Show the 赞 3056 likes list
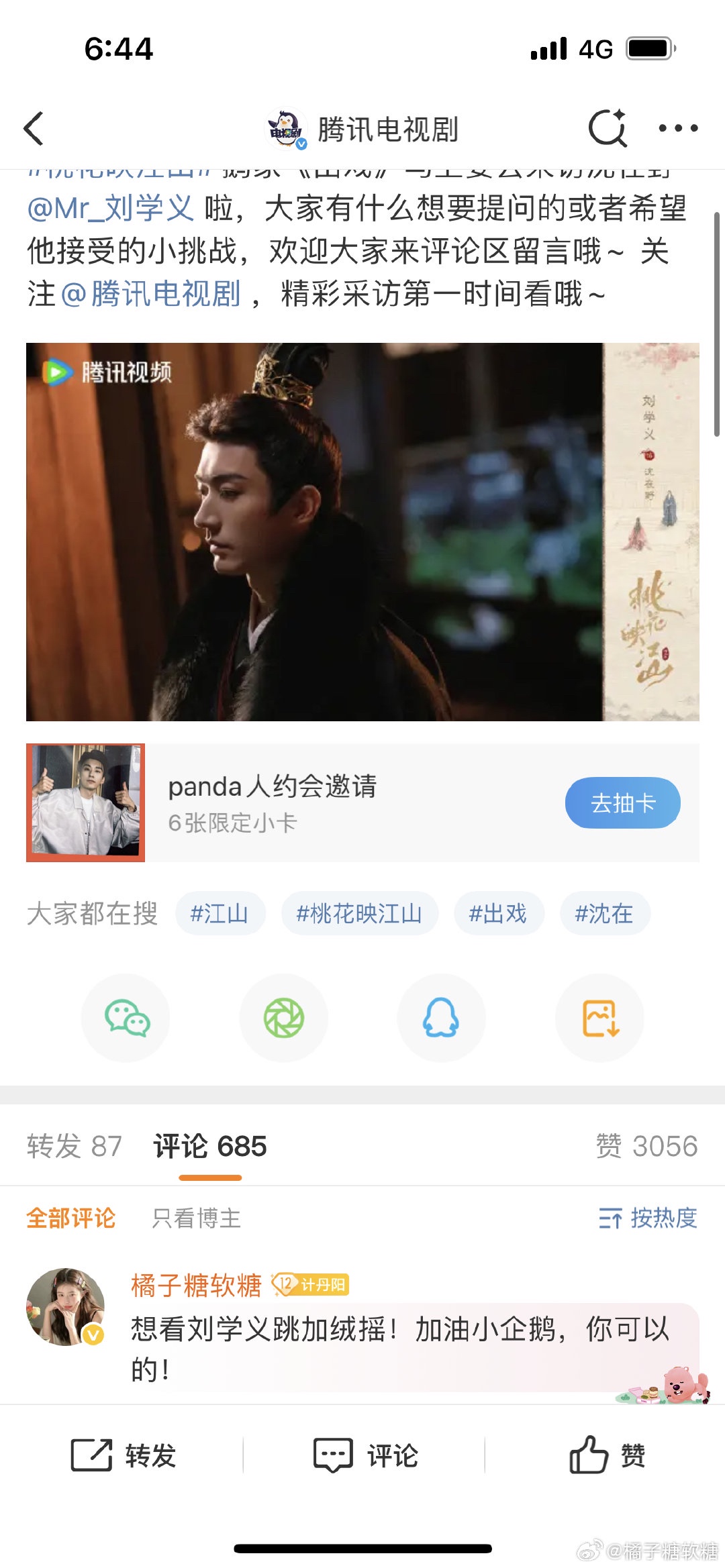The width and height of the screenshot is (725, 1568). coord(647,1146)
